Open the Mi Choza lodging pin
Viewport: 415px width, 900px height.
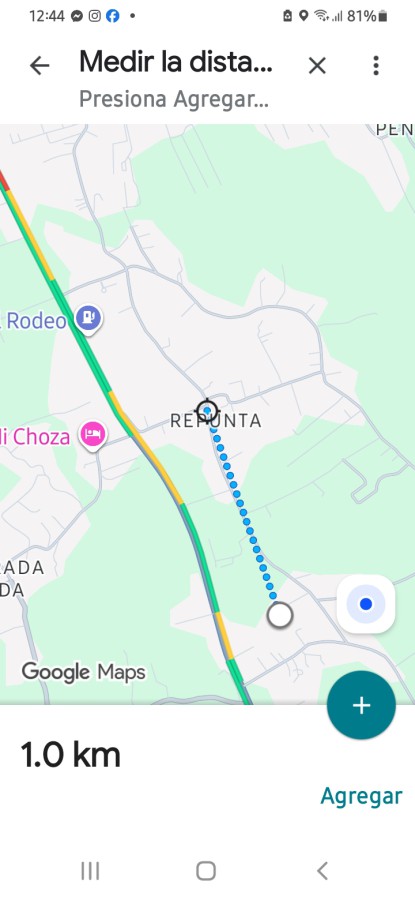pos(94,435)
